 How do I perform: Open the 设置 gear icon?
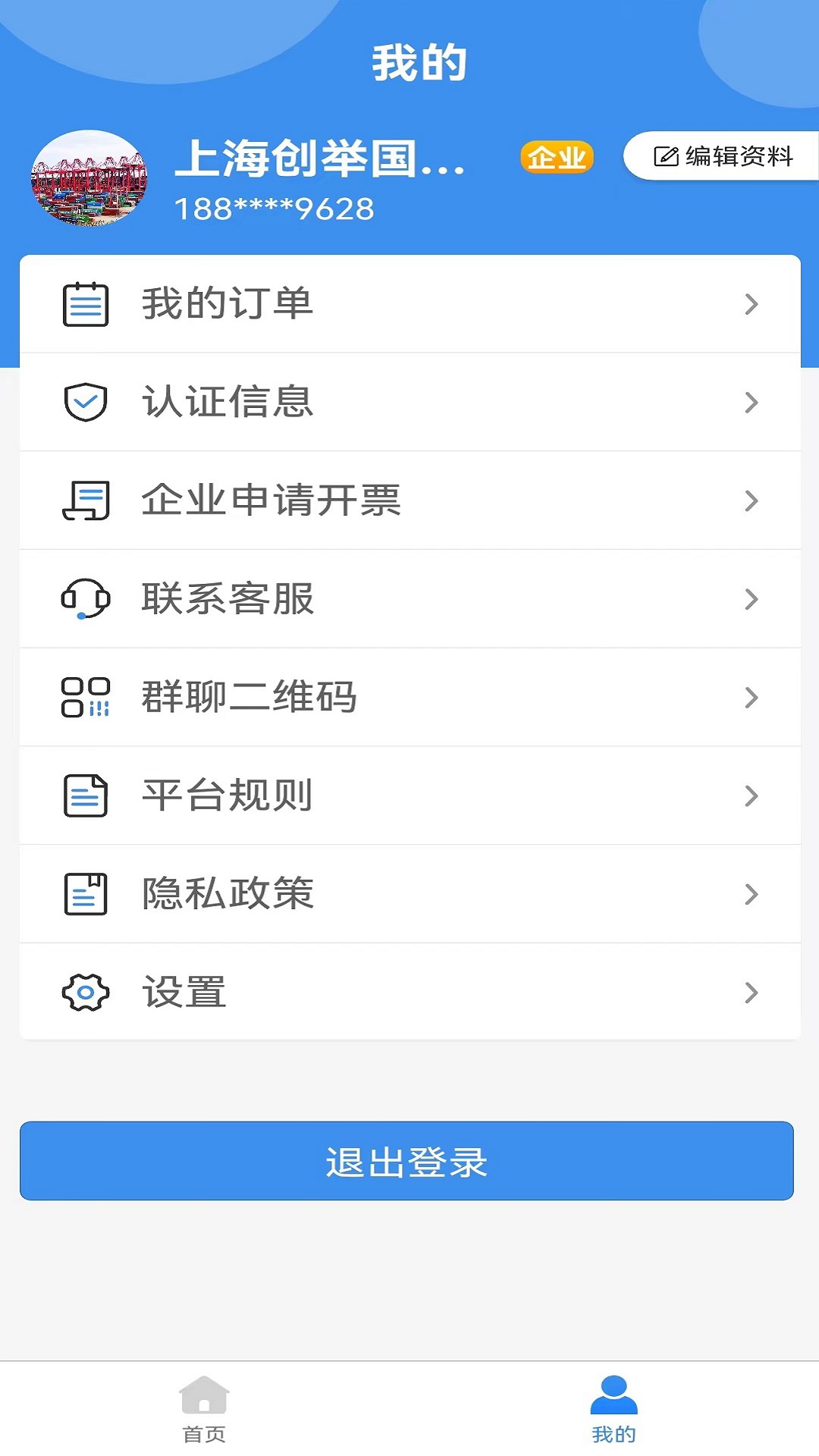pyautogui.click(x=86, y=992)
